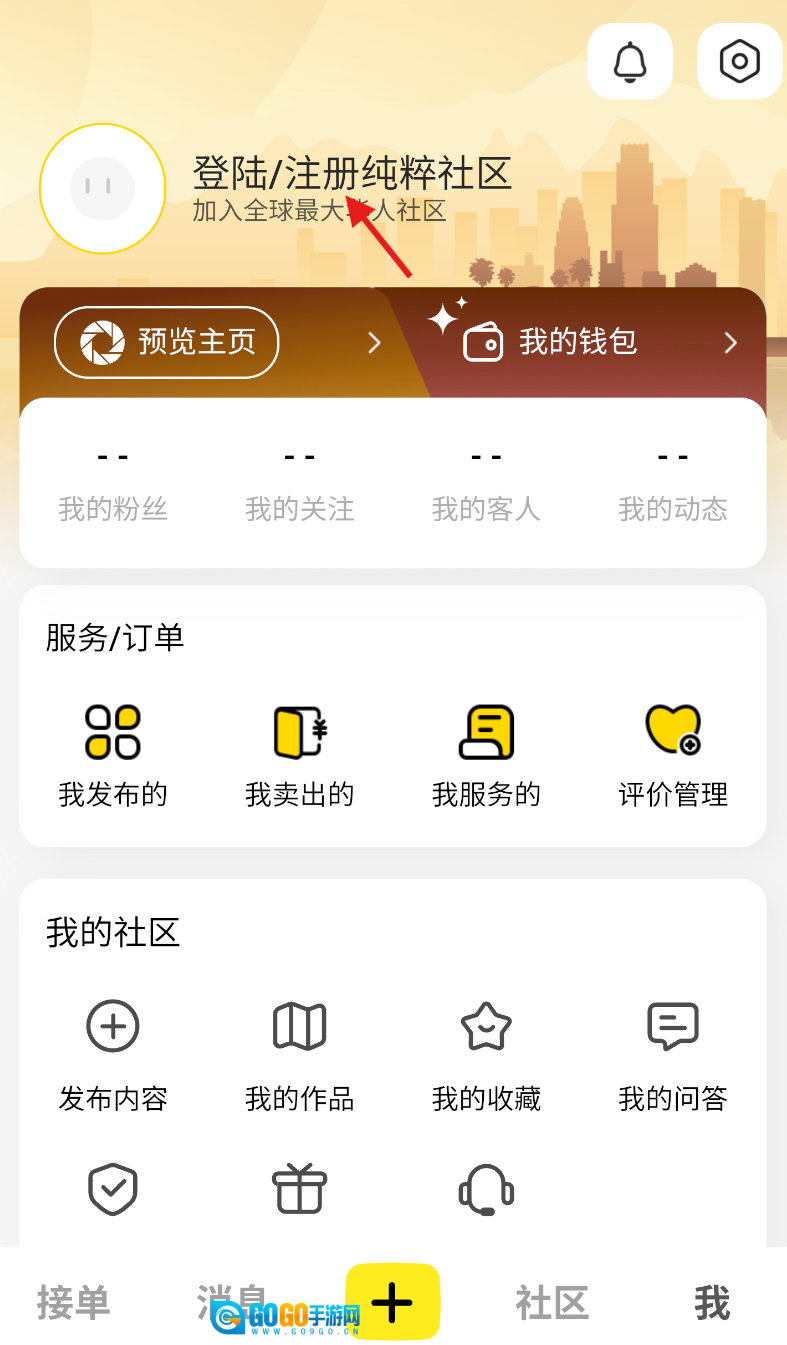The image size is (787, 1345).
Task: Open 我的钱包 wallet
Action: (578, 342)
